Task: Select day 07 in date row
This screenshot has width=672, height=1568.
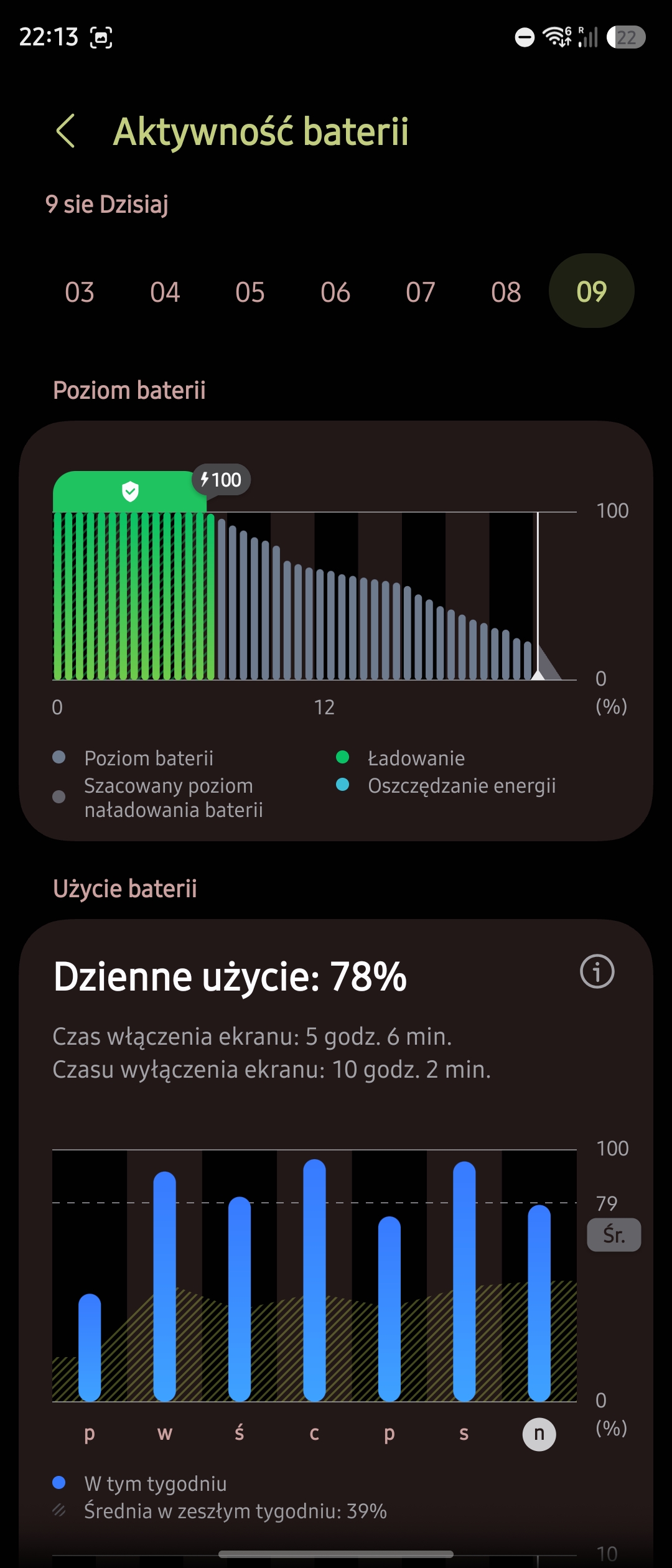Action: [421, 292]
